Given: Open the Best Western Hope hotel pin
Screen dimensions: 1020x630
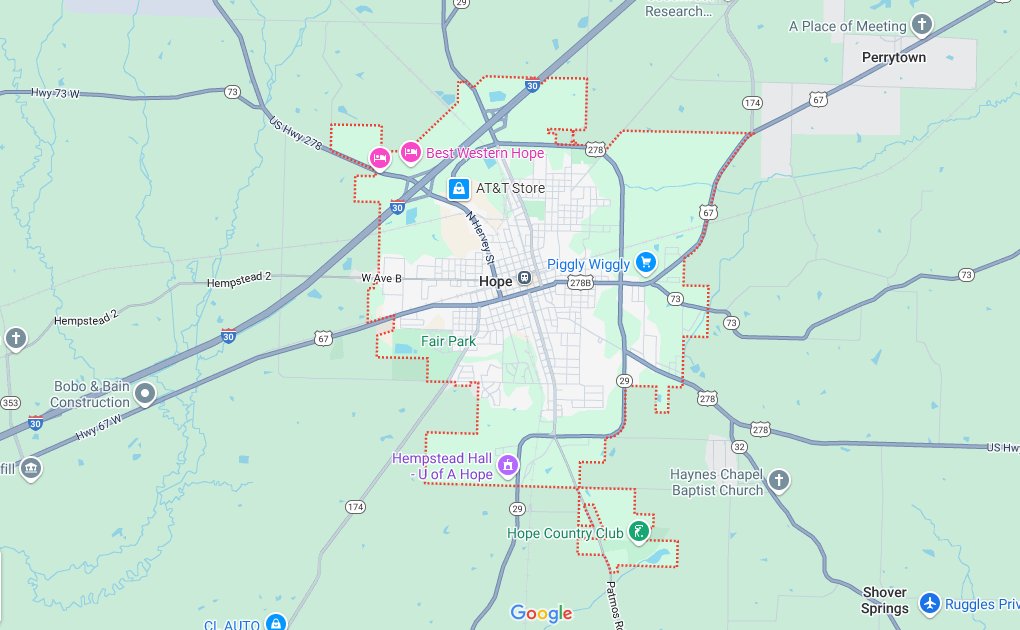Looking at the screenshot, I should click(410, 152).
